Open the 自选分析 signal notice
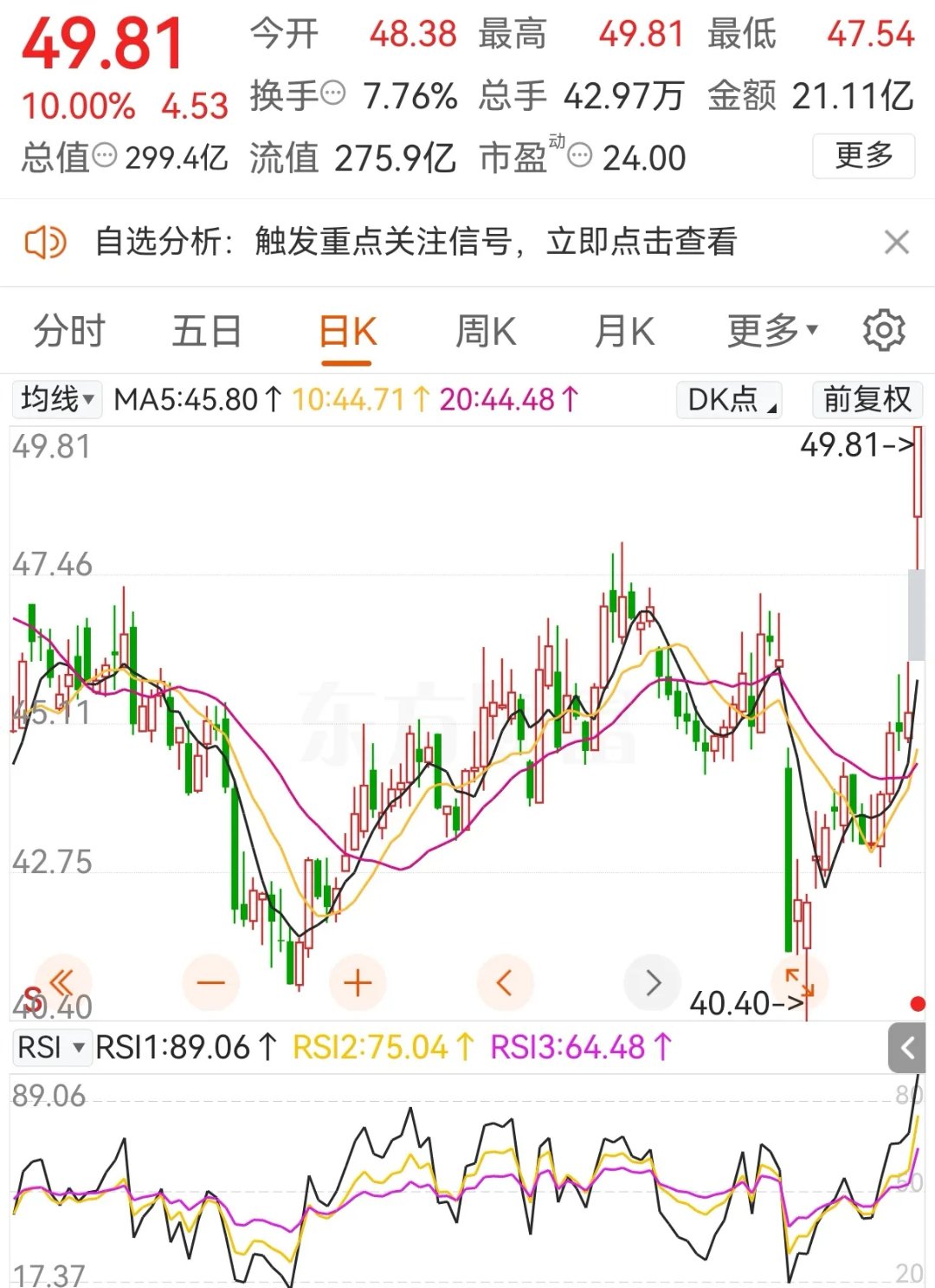 (x=416, y=242)
